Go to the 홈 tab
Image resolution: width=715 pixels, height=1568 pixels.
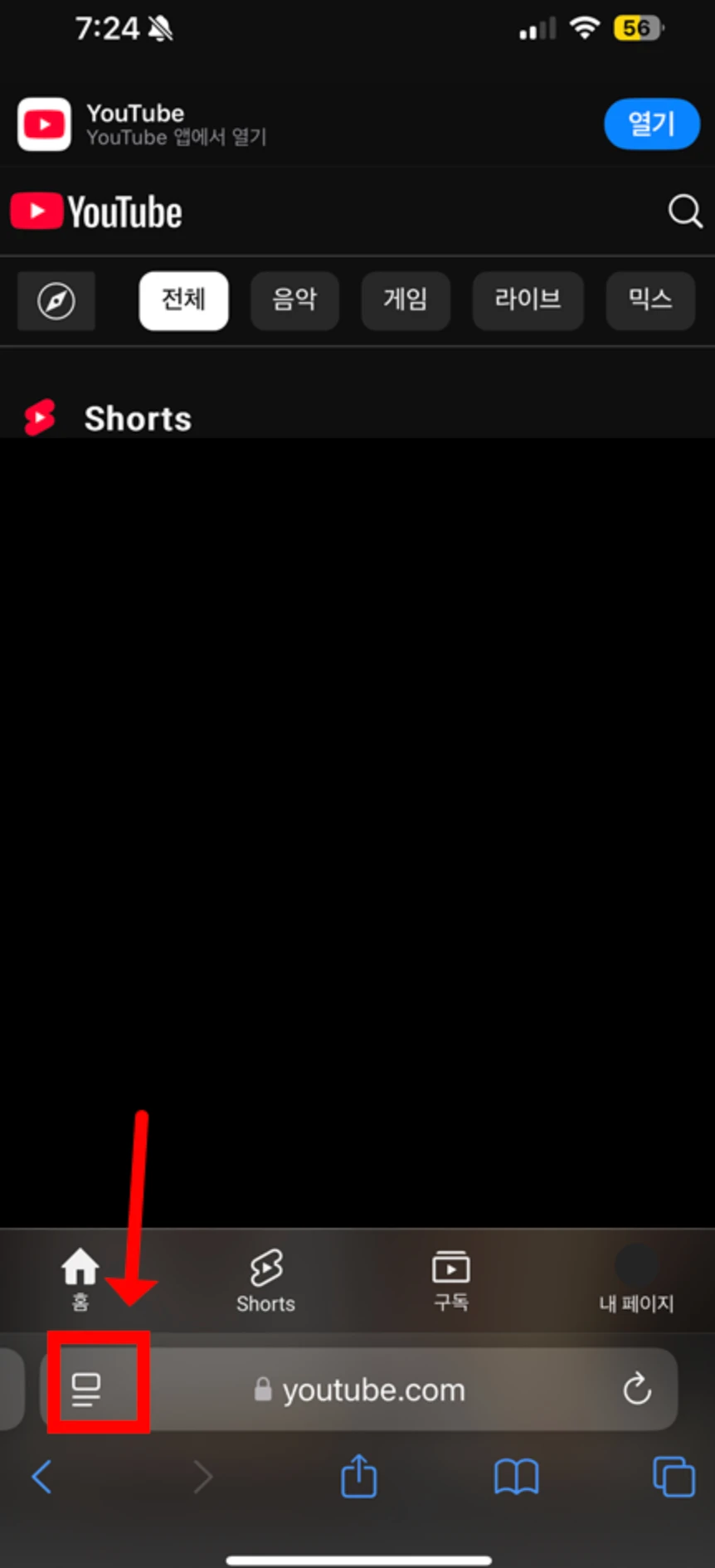click(80, 1278)
